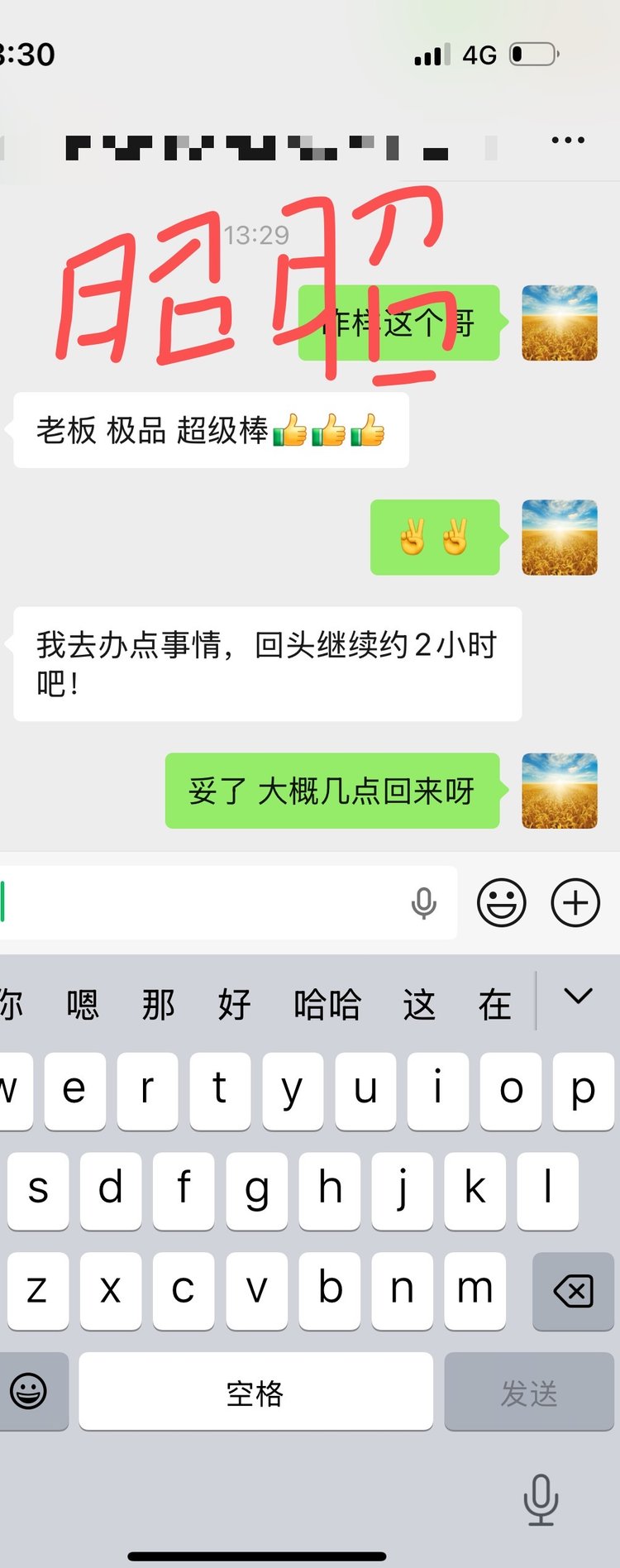Screen dimensions: 620x1568
Task: Choose the suggestion word 好
Action: pos(234,1005)
